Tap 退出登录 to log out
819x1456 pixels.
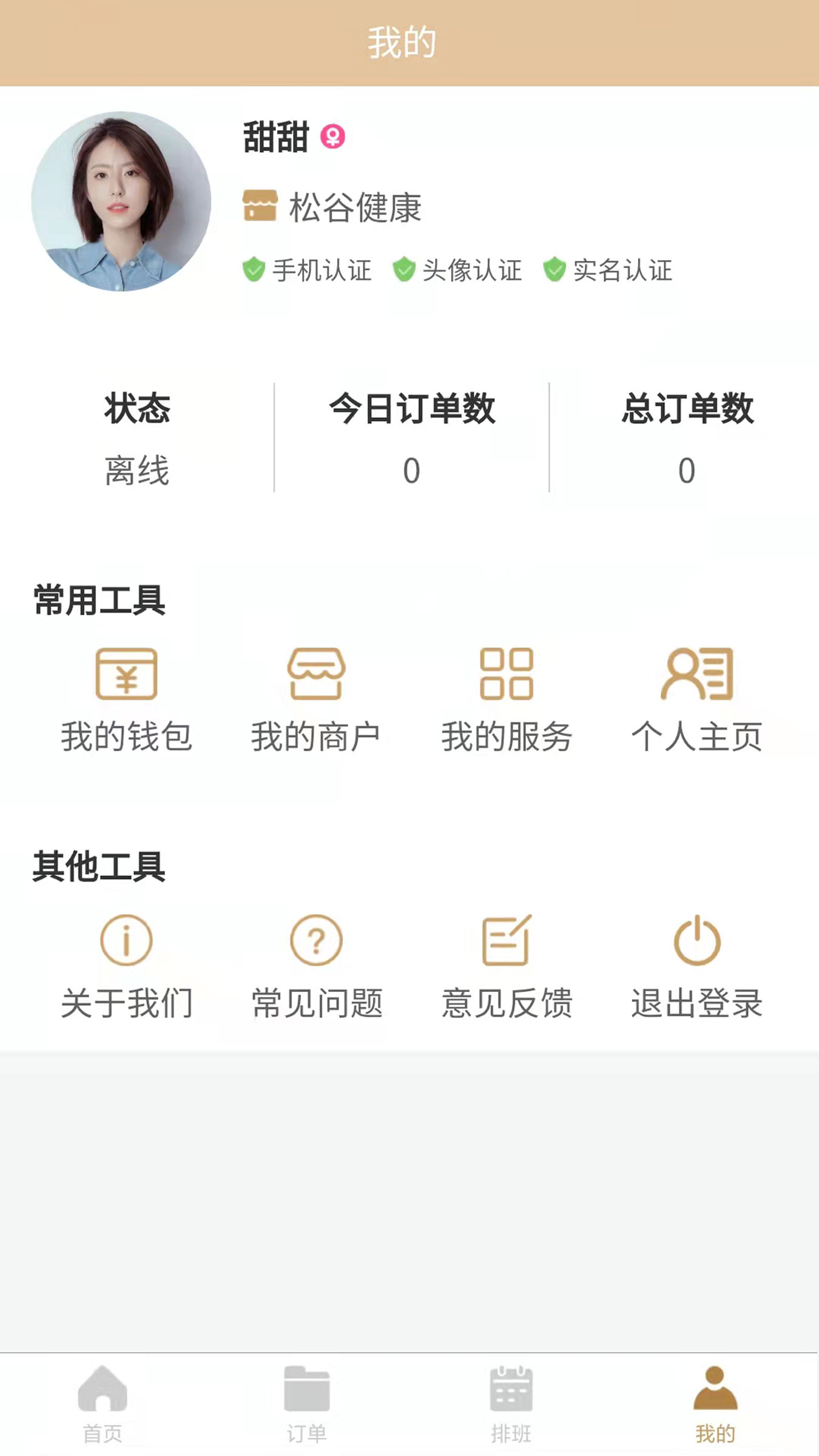click(696, 966)
